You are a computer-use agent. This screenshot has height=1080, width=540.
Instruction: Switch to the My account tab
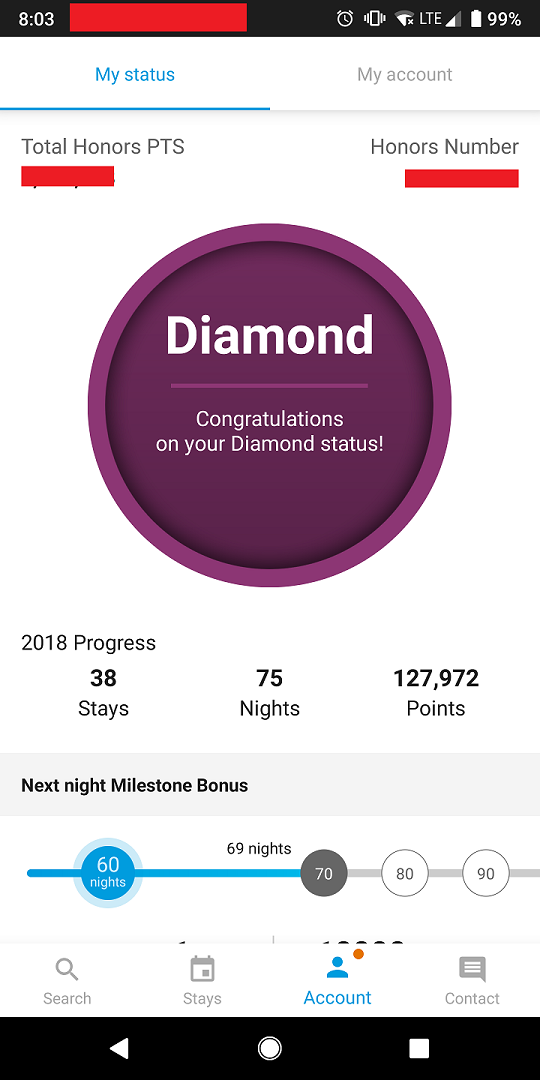click(x=405, y=74)
